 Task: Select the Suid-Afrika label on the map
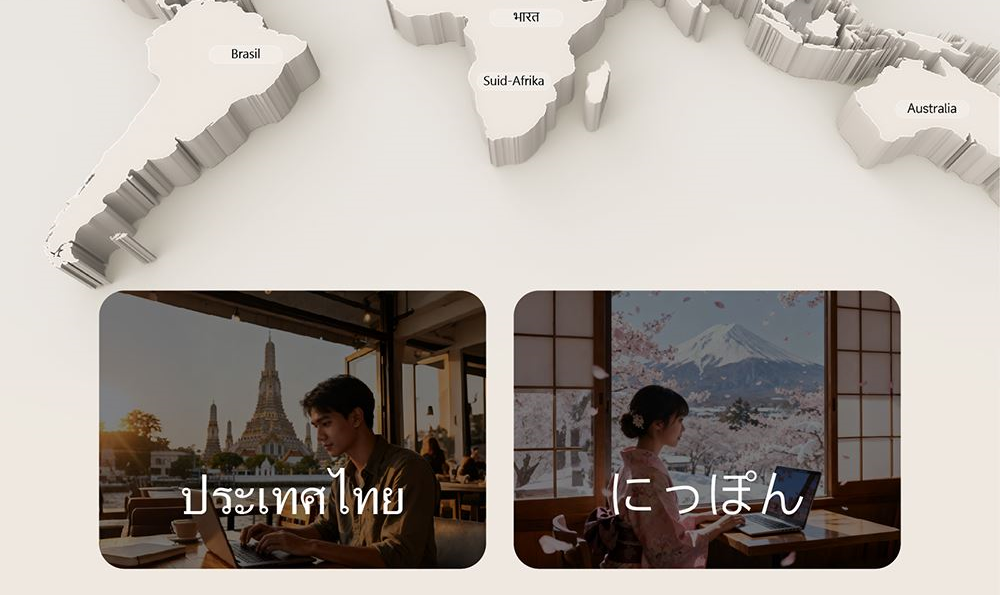[x=513, y=81]
